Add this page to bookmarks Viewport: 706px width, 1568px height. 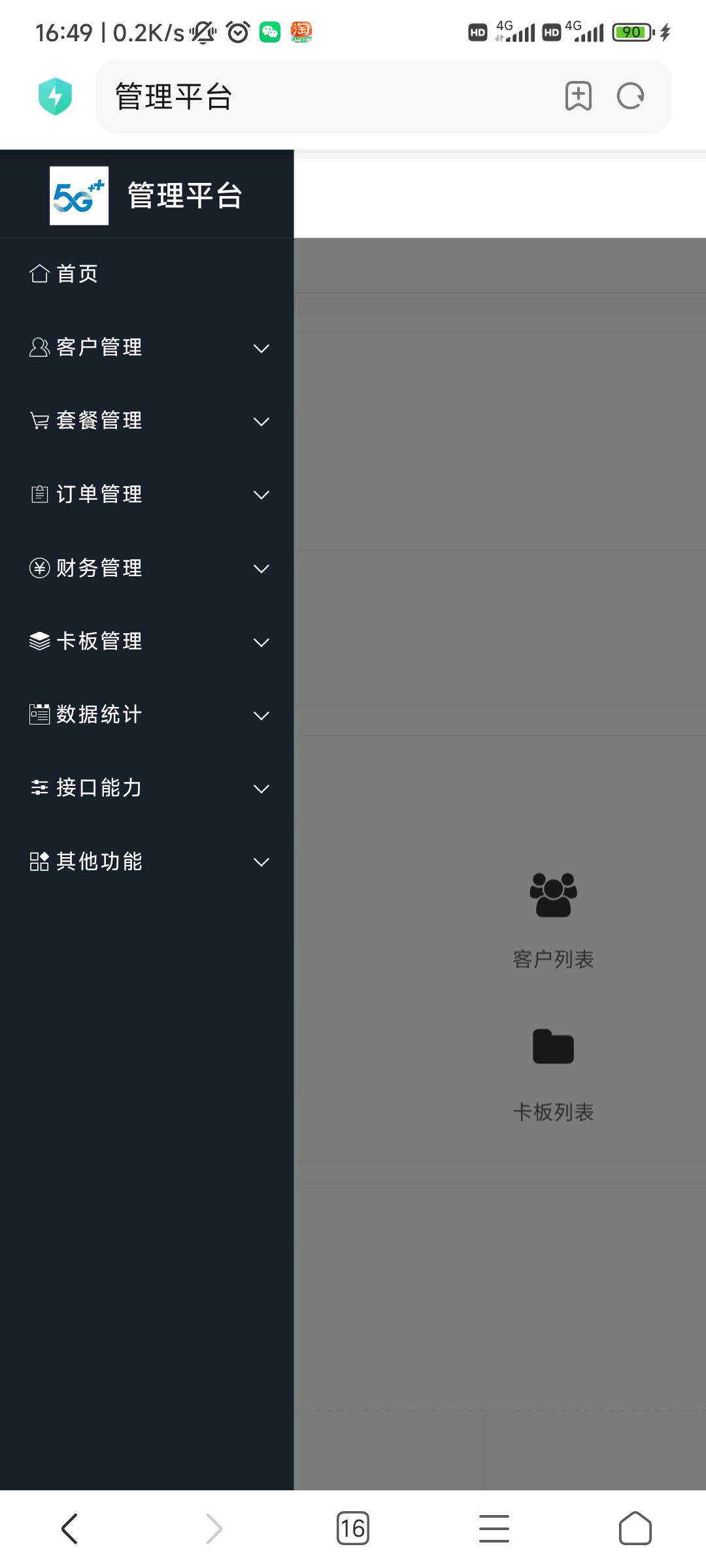click(578, 97)
